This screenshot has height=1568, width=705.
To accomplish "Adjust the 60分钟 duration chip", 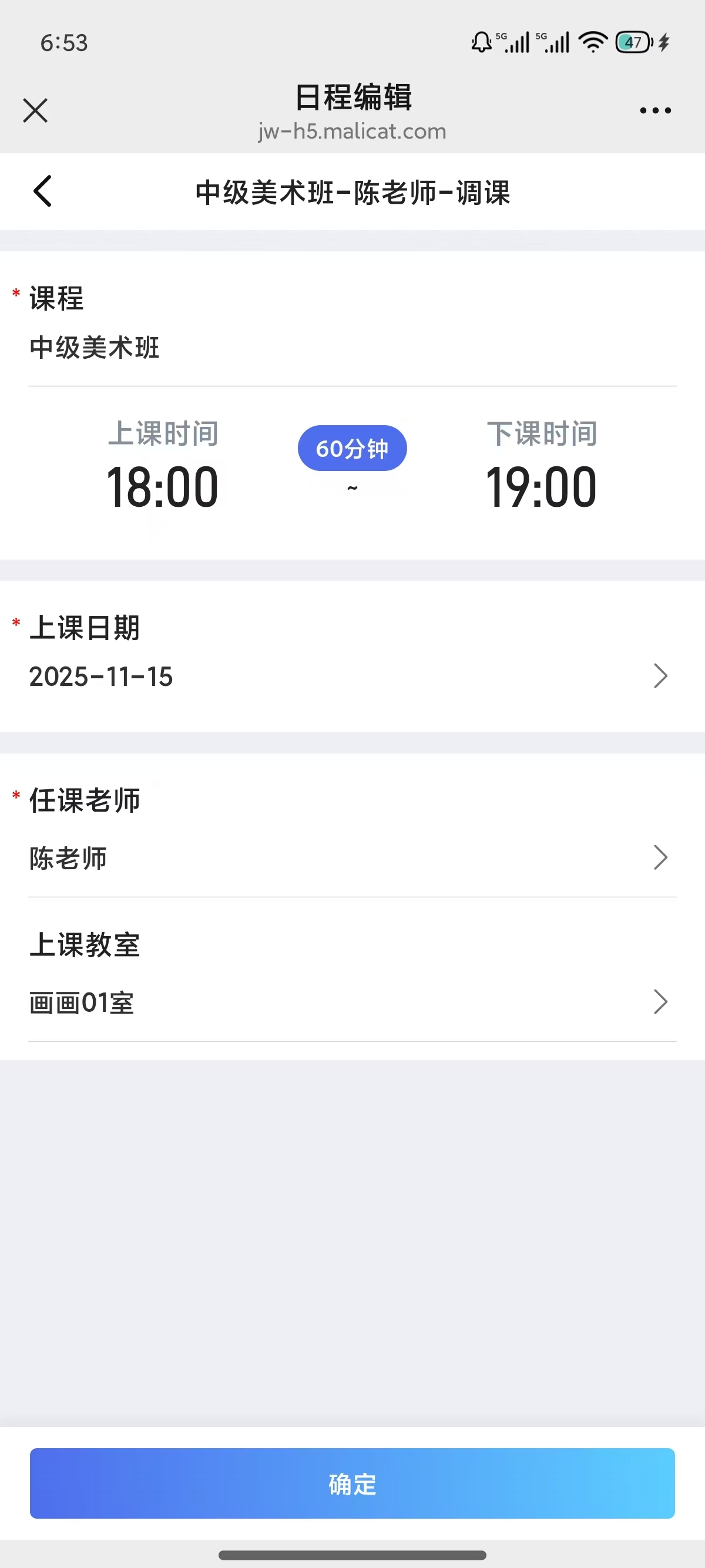I will [x=352, y=448].
